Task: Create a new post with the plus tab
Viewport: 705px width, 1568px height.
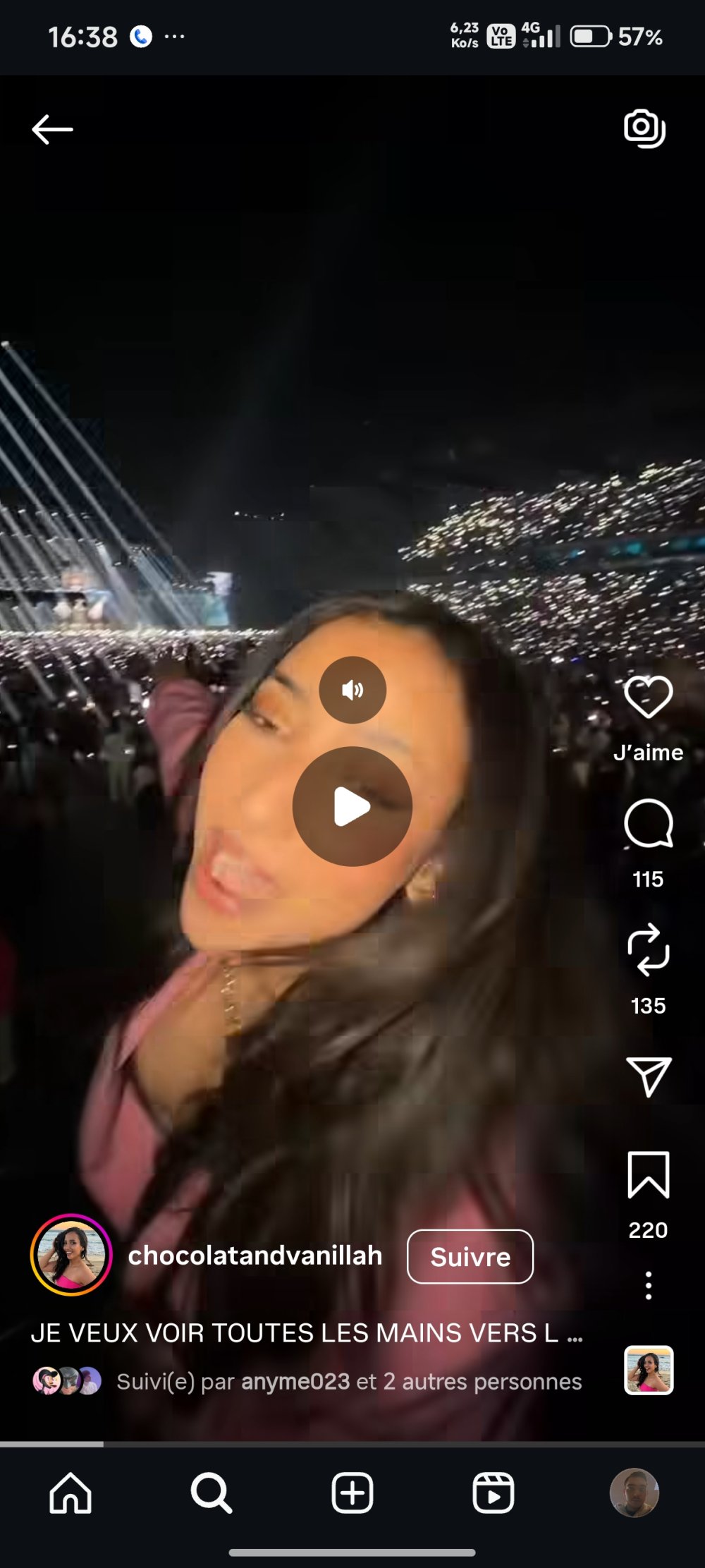Action: [352, 1493]
